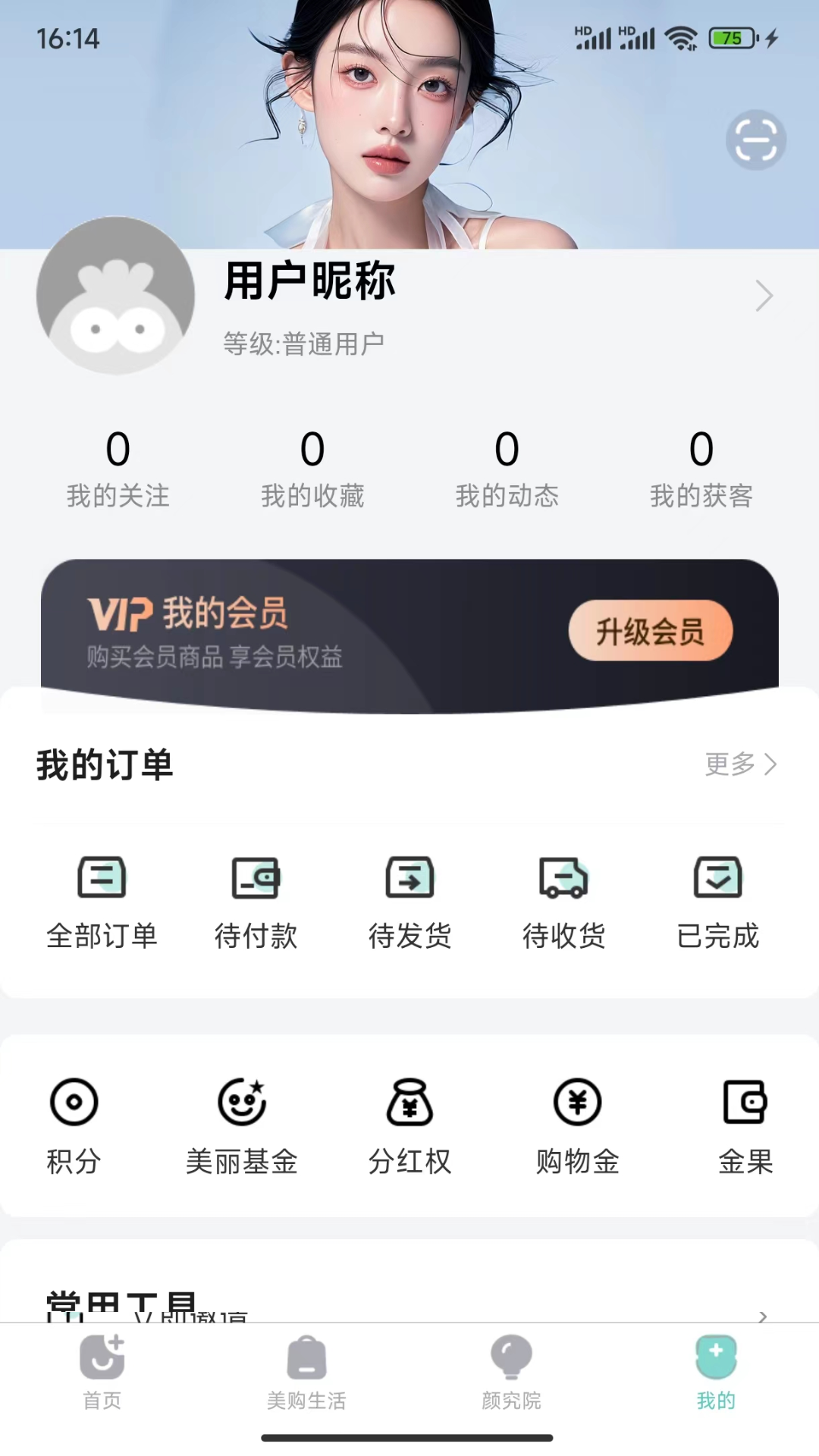The width and height of the screenshot is (819, 1456).
Task: View 待发货 orders
Action: (409, 902)
